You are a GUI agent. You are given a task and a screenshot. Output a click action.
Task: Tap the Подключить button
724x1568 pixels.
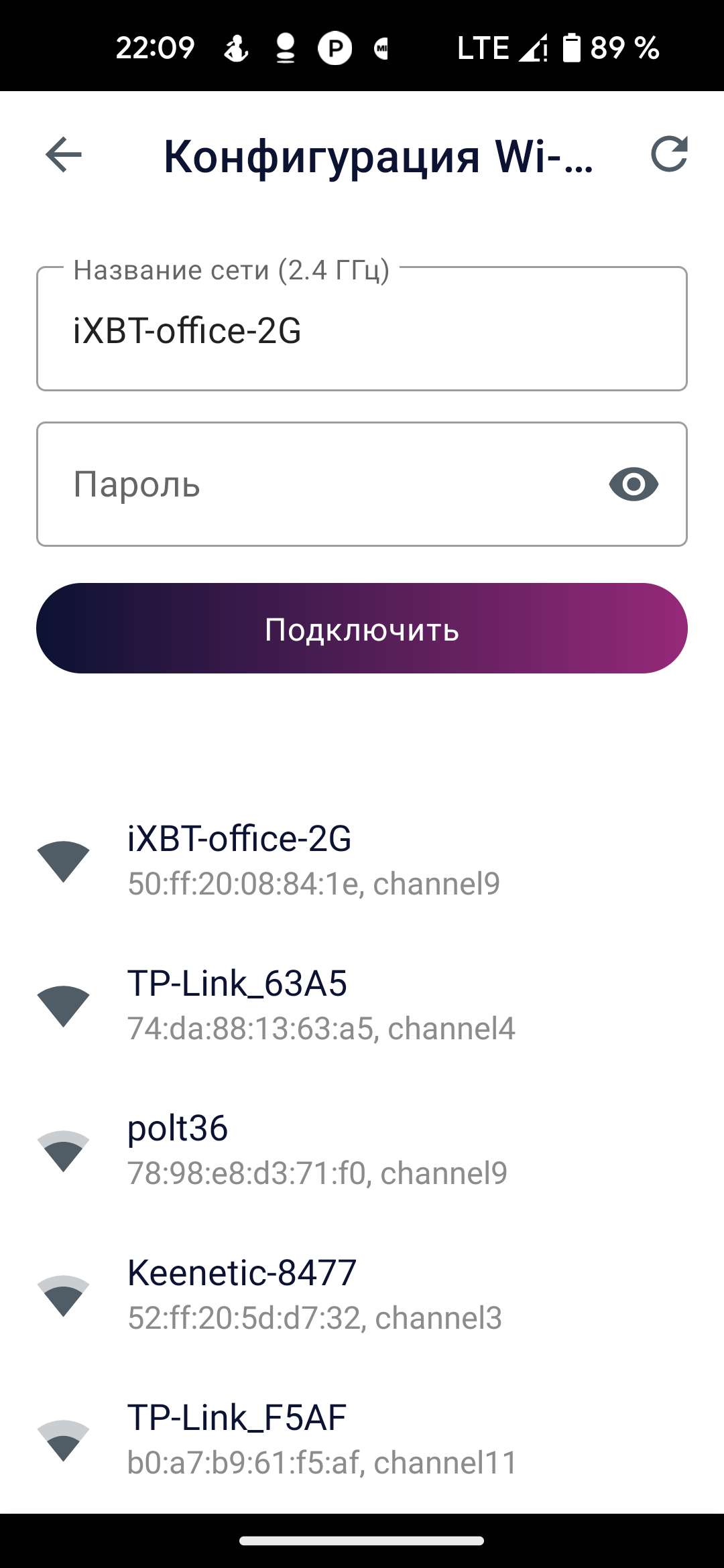[362, 629]
